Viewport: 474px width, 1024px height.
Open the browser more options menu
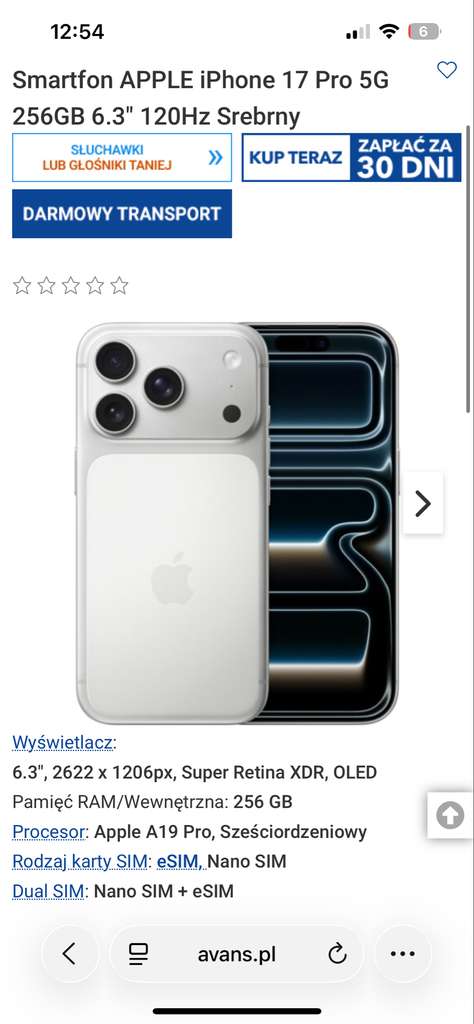point(402,954)
